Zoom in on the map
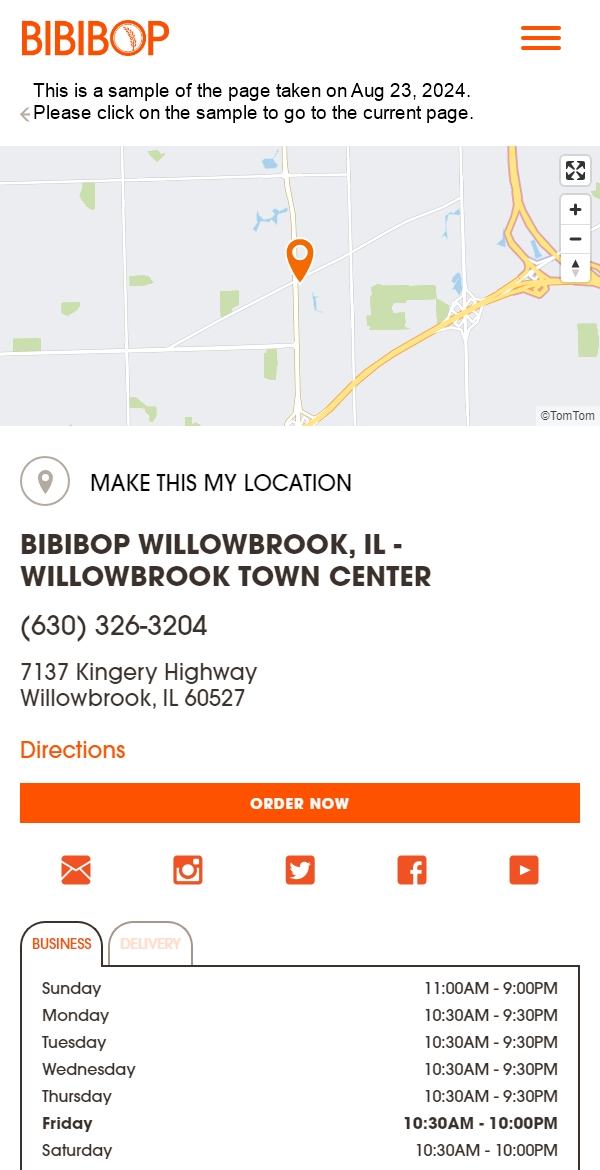This screenshot has width=600, height=1170. [575, 210]
